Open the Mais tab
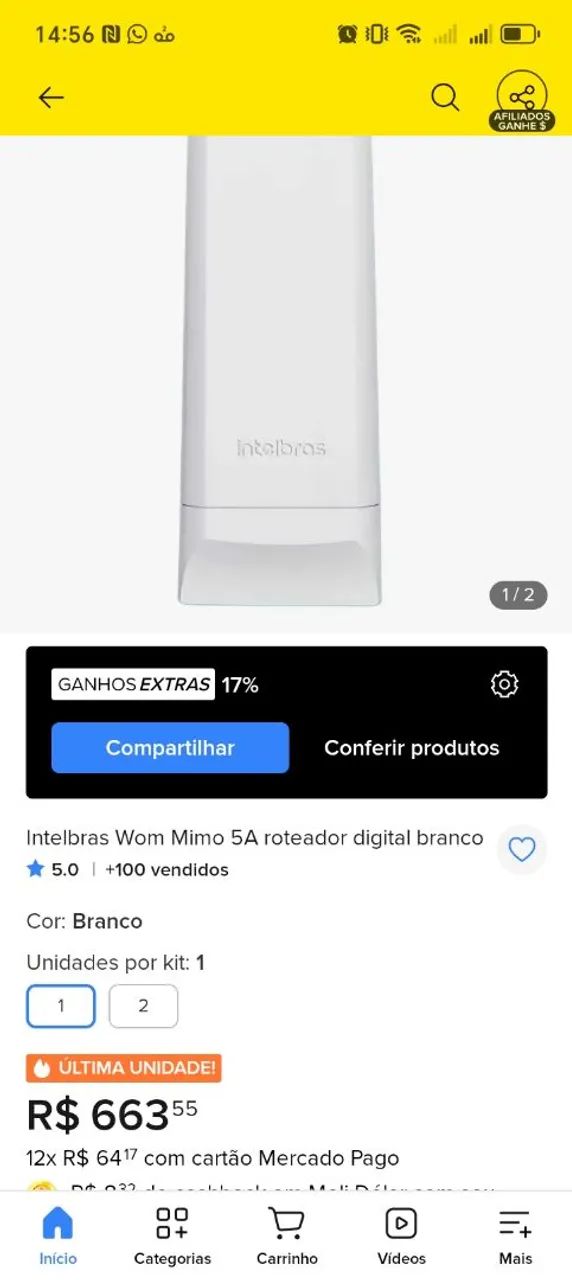 [516, 1236]
